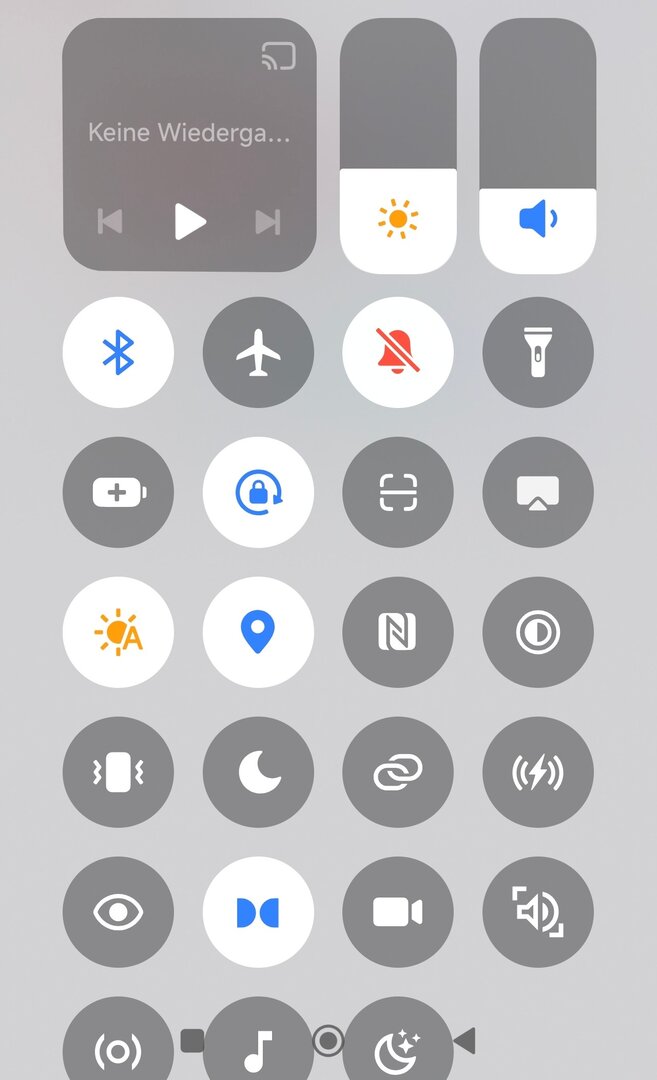Turn off Bluetooth

coord(118,352)
